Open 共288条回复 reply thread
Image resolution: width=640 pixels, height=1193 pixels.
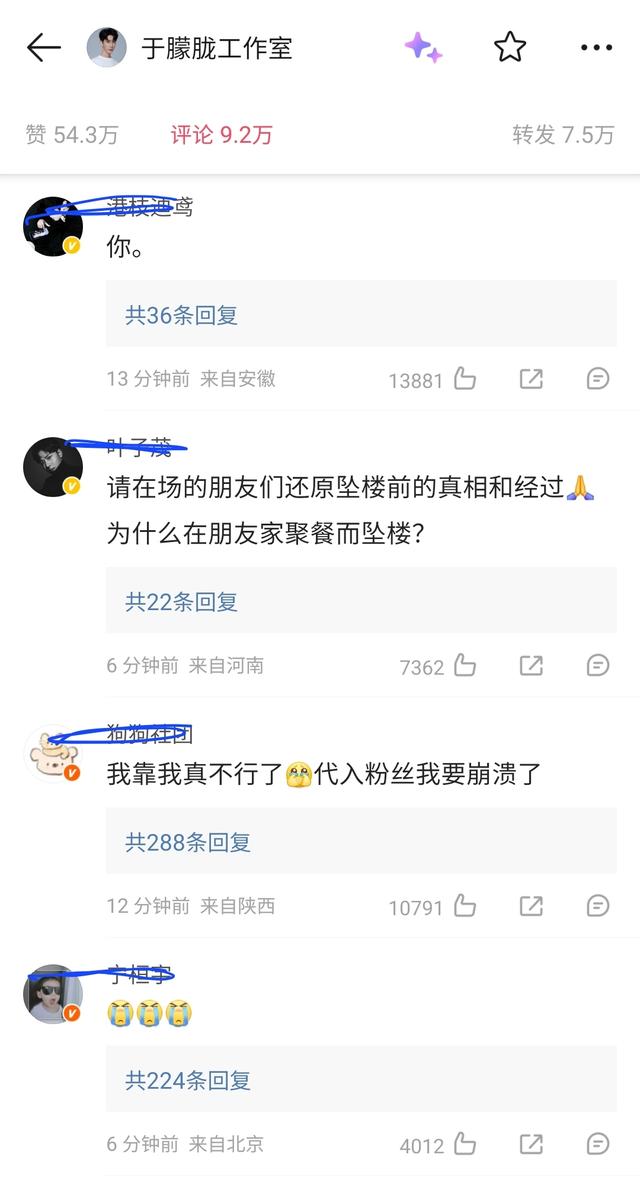[187, 842]
